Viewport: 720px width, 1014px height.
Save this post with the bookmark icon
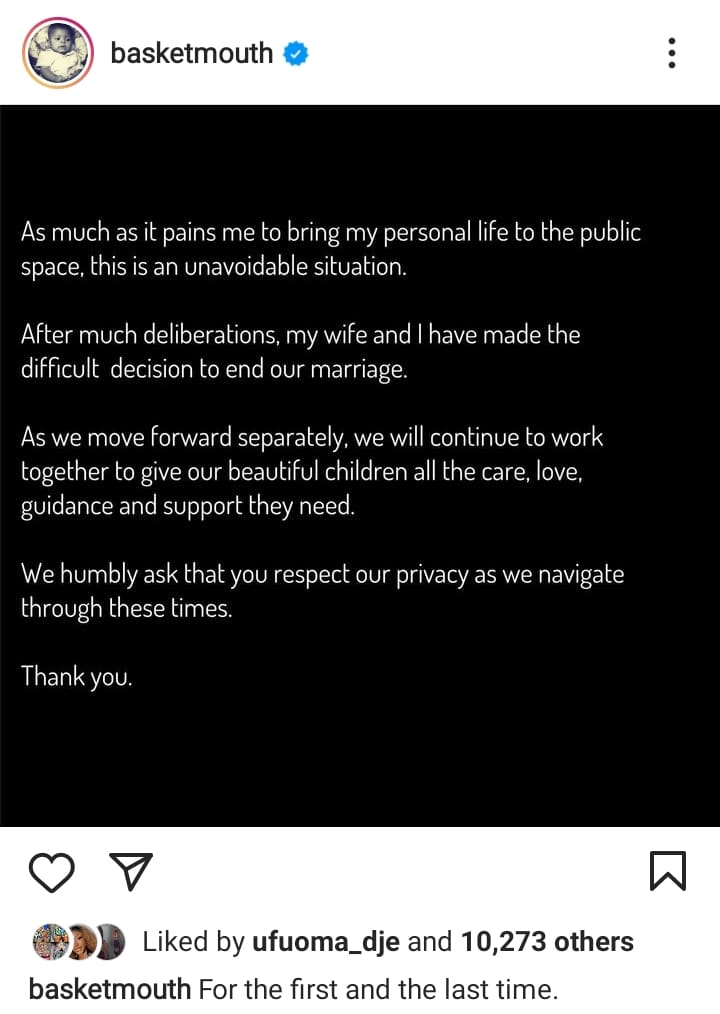668,871
